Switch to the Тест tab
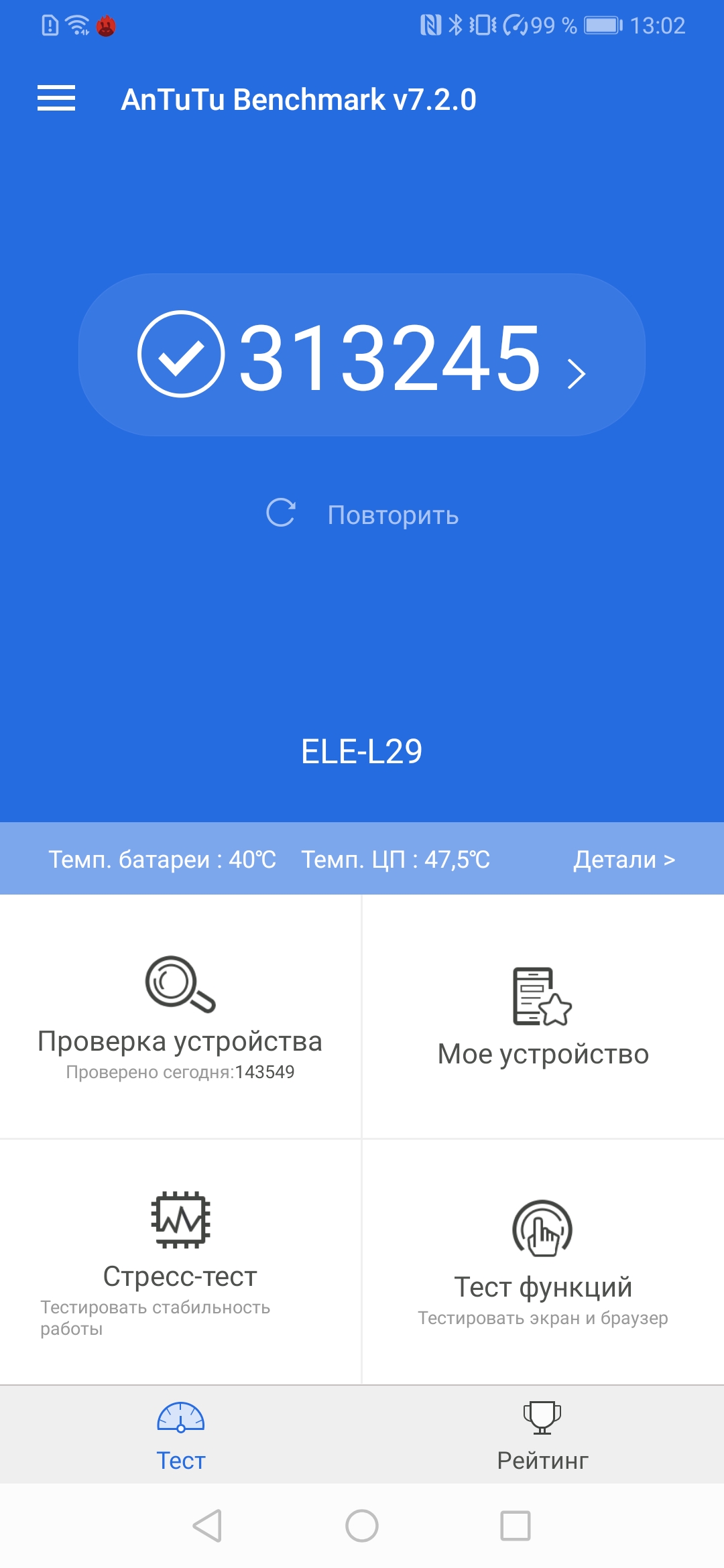The width and height of the screenshot is (724, 1568). point(181,1435)
